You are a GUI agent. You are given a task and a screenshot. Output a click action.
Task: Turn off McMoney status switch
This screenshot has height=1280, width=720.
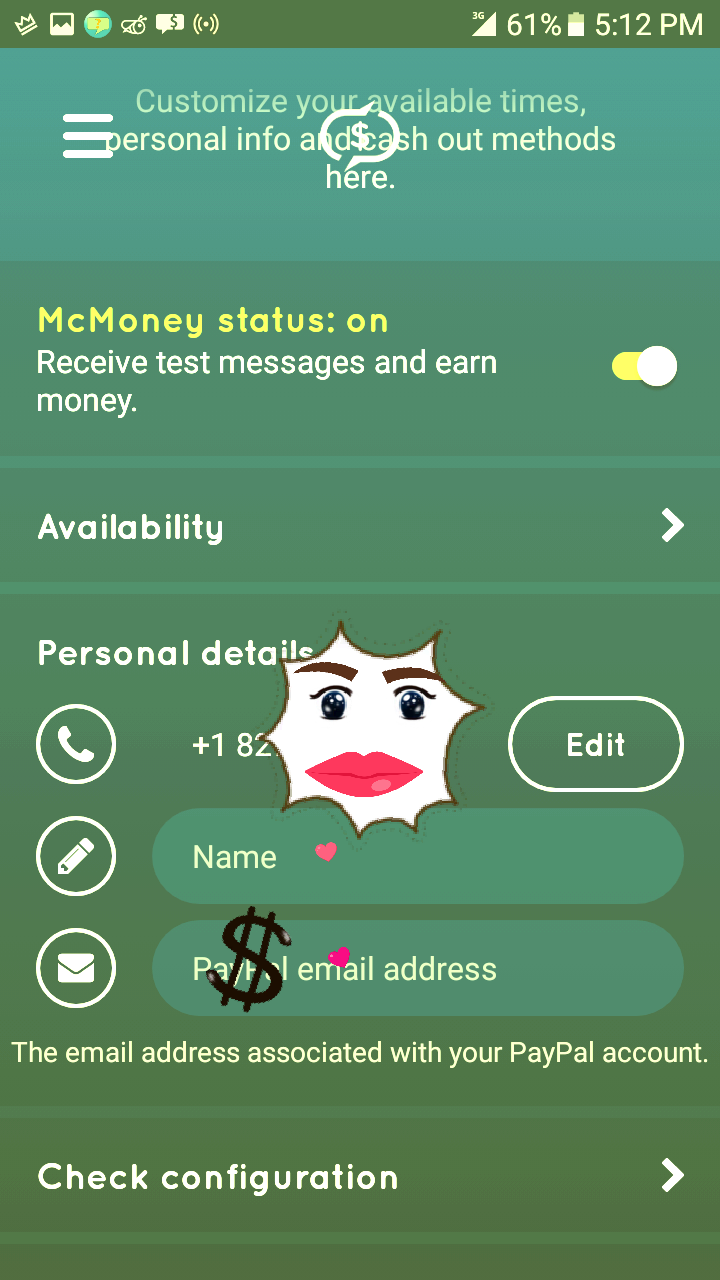coord(644,367)
